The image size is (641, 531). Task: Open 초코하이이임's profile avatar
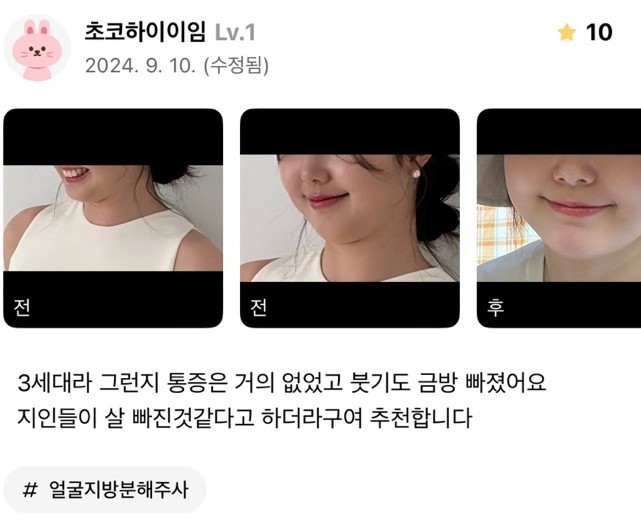(37, 47)
